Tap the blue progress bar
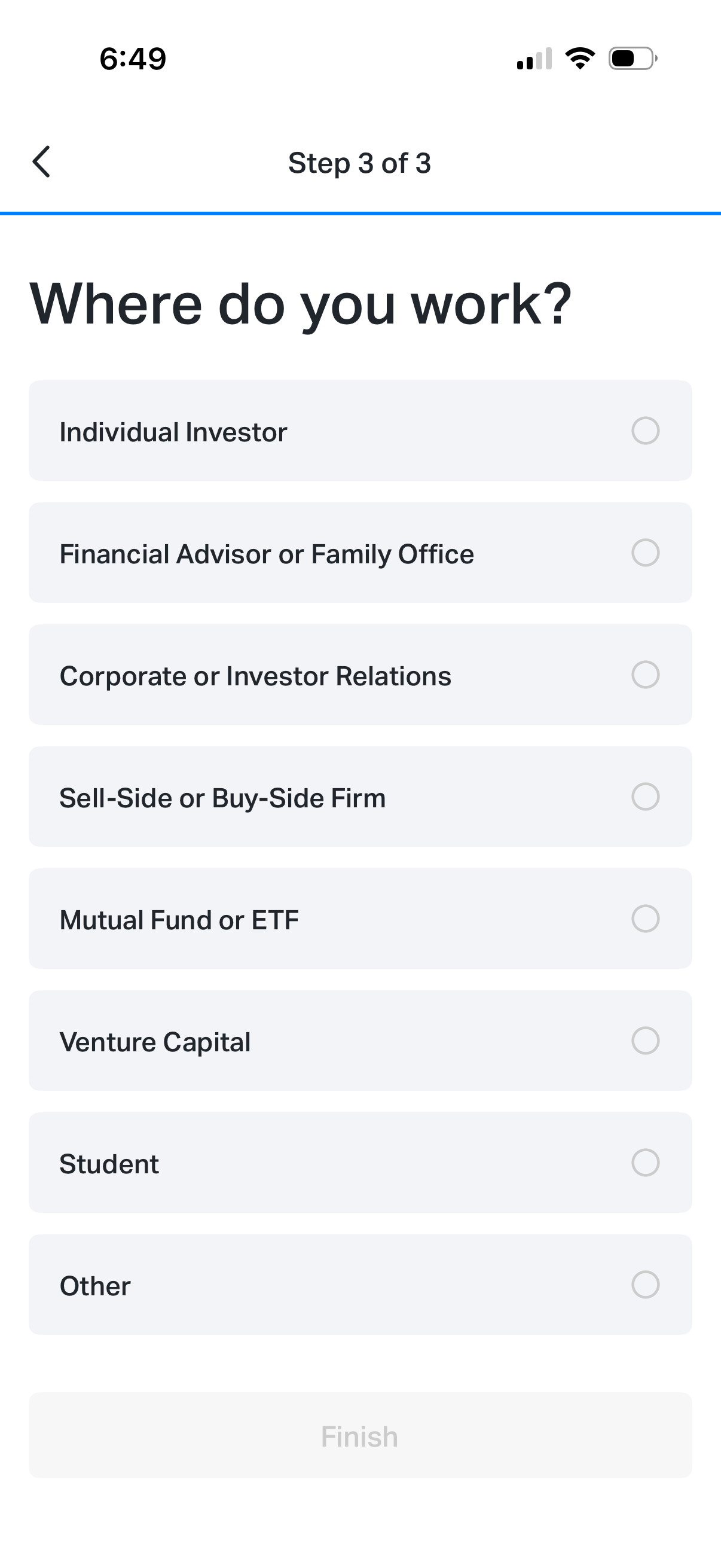The width and height of the screenshot is (721, 1568). pyautogui.click(x=360, y=212)
